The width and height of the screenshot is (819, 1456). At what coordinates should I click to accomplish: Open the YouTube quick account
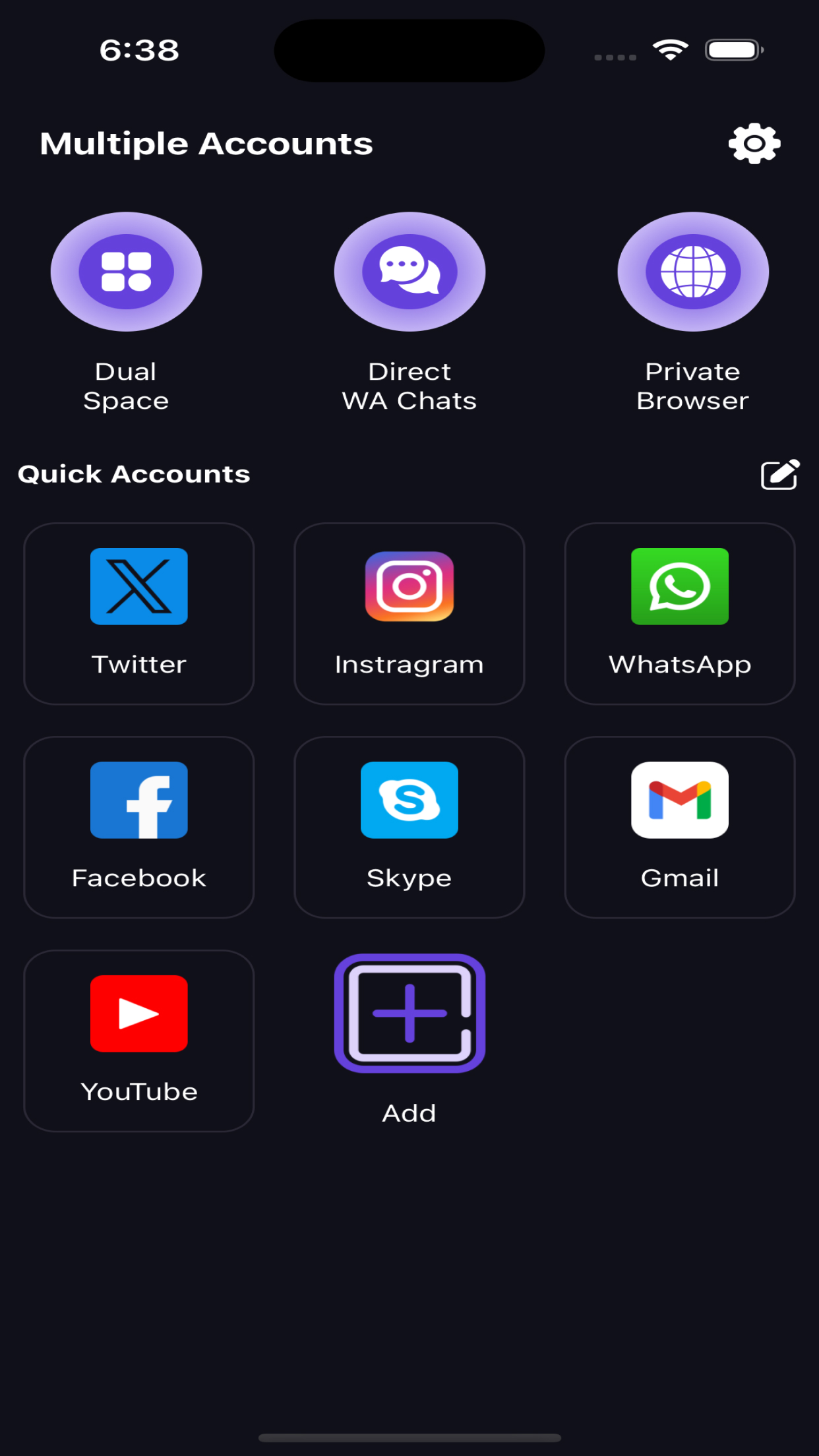[139, 1041]
